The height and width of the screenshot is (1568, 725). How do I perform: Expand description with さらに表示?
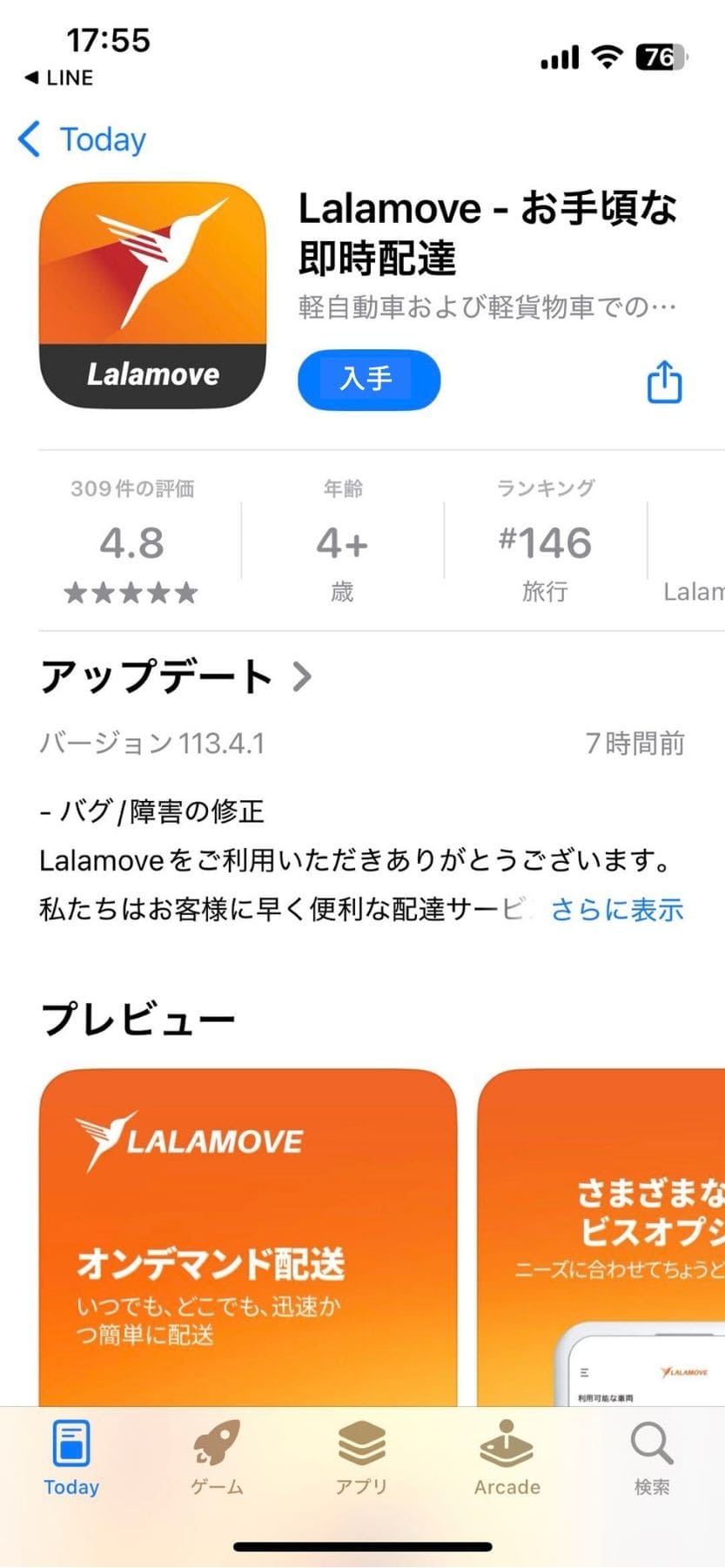[617, 909]
